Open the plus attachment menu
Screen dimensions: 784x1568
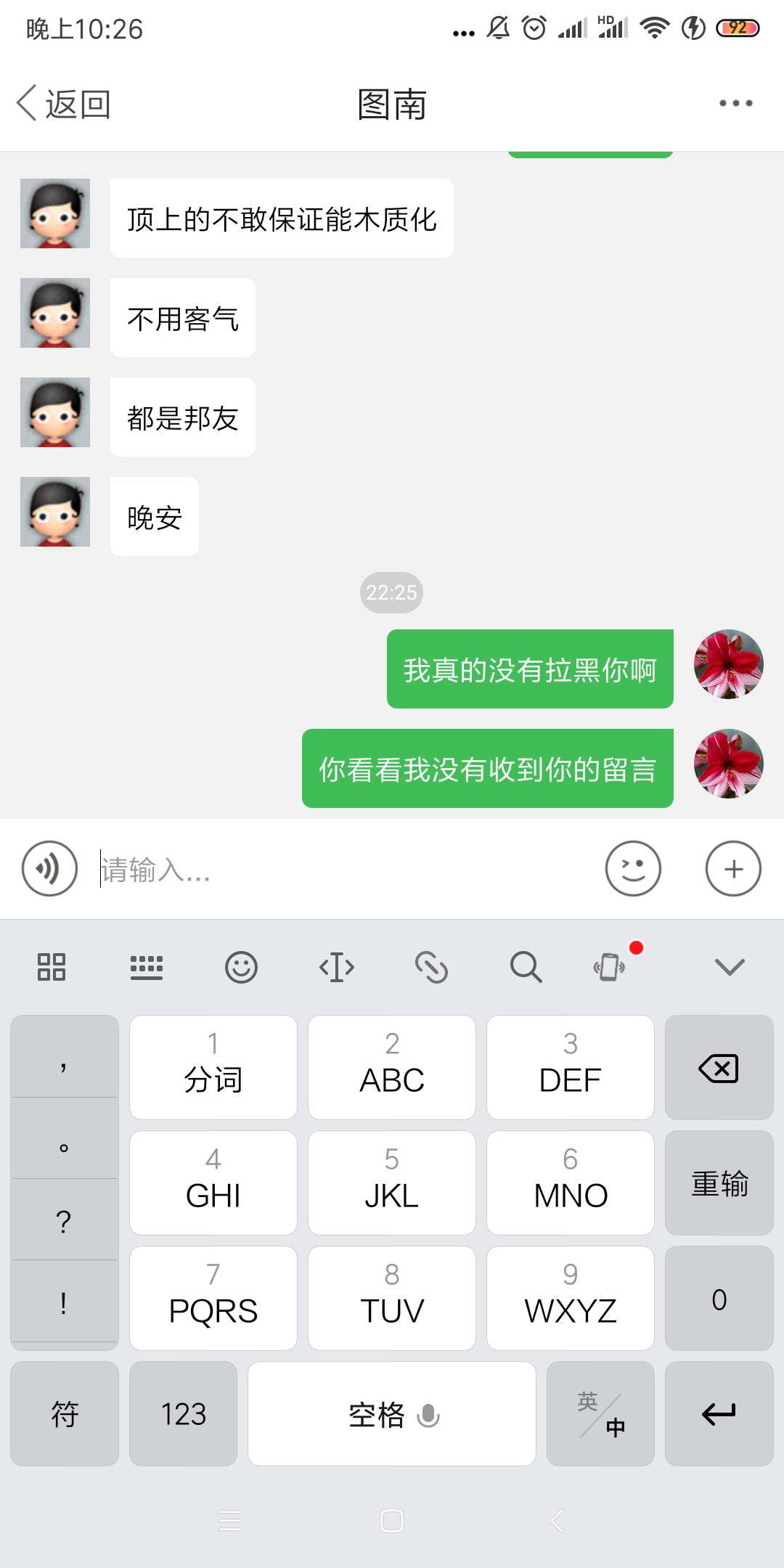[733, 869]
